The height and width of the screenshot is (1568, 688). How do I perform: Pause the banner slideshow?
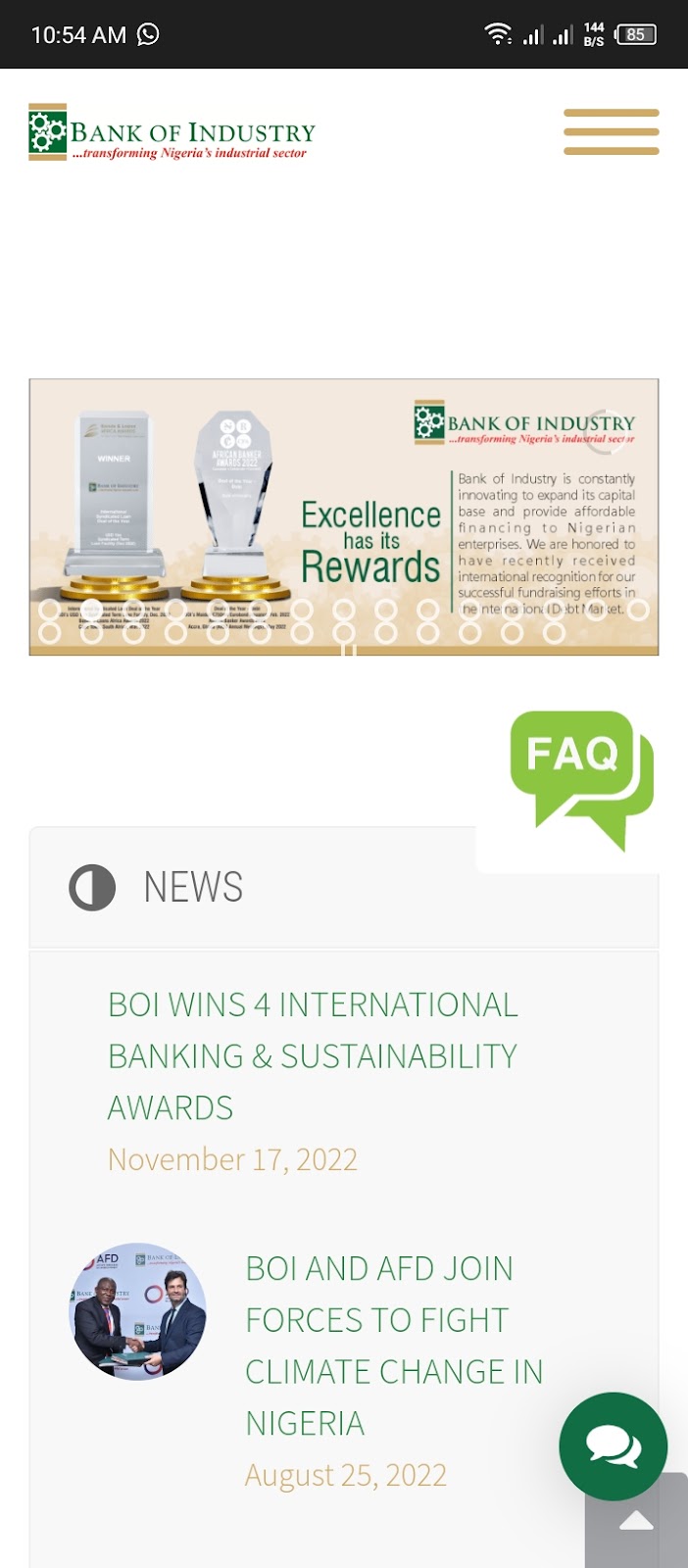(348, 649)
